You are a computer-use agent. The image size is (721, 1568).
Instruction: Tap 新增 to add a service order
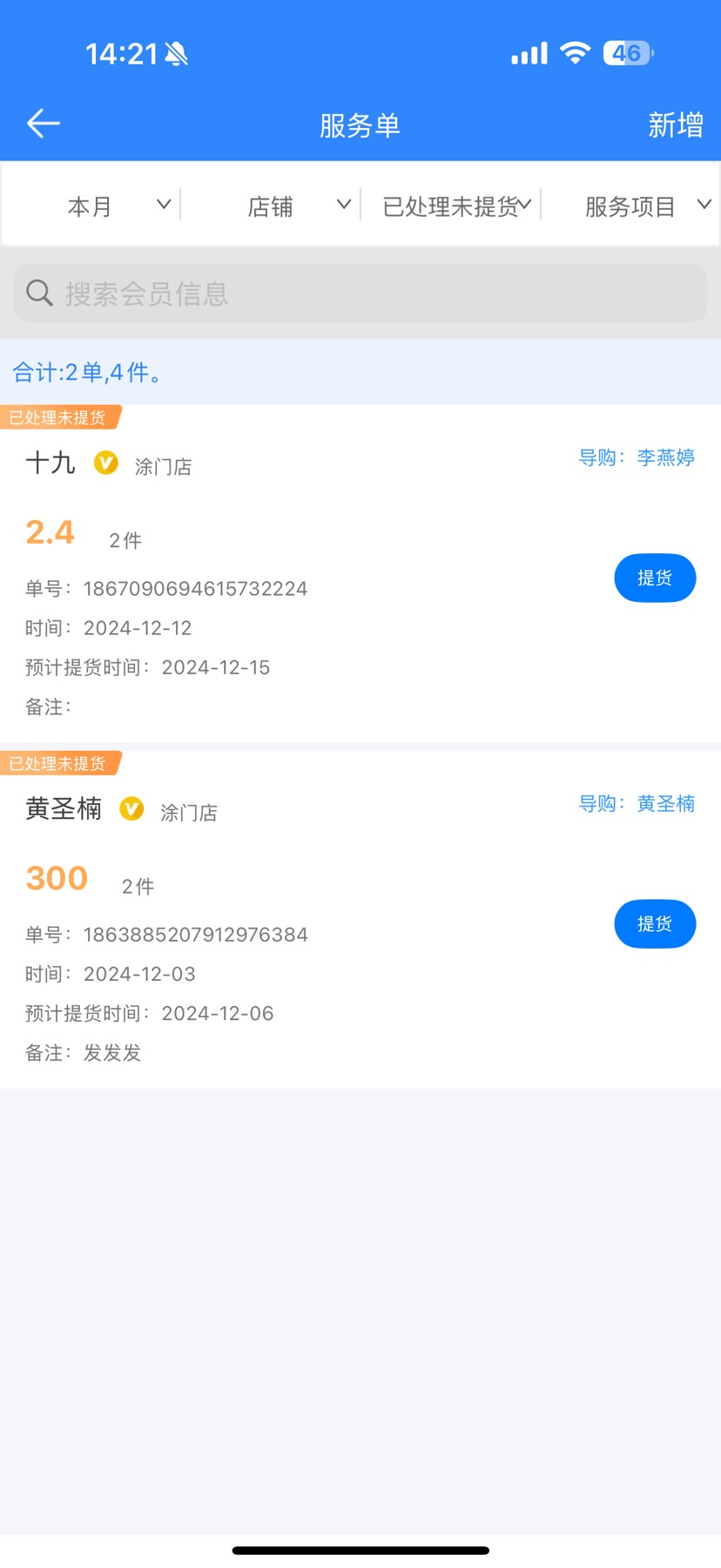(675, 125)
